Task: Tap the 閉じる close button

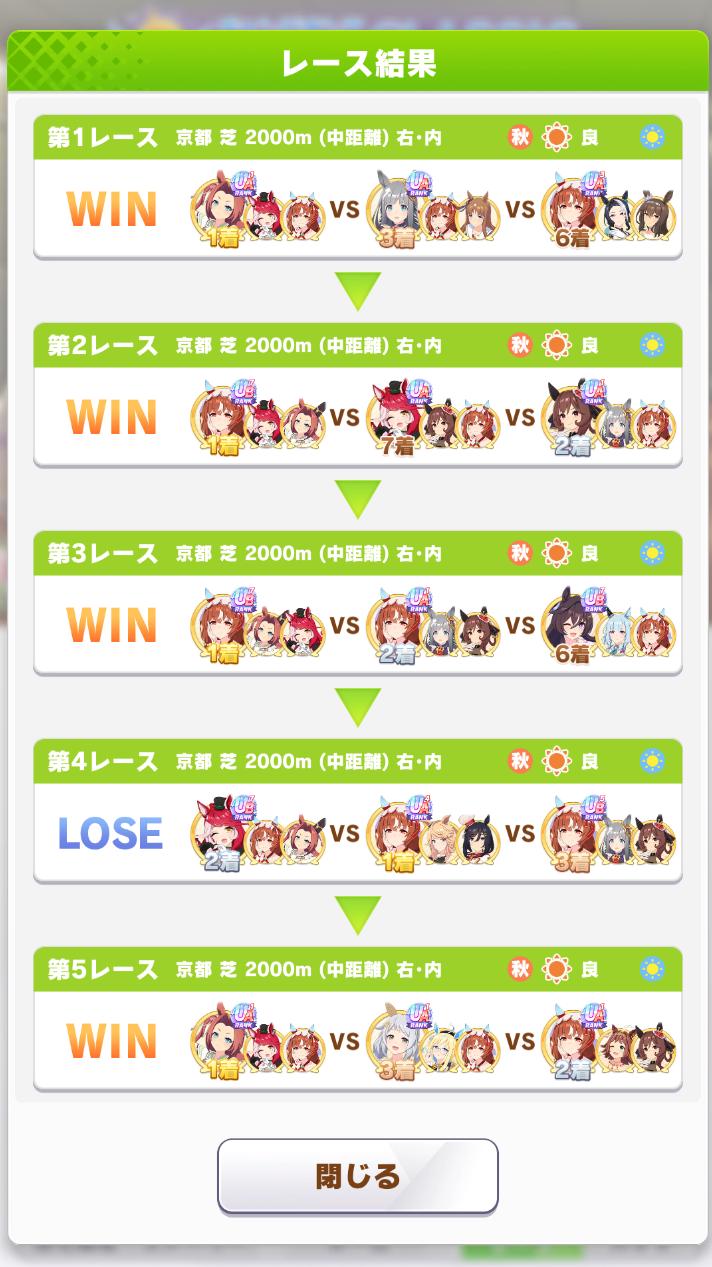Action: point(357,1176)
